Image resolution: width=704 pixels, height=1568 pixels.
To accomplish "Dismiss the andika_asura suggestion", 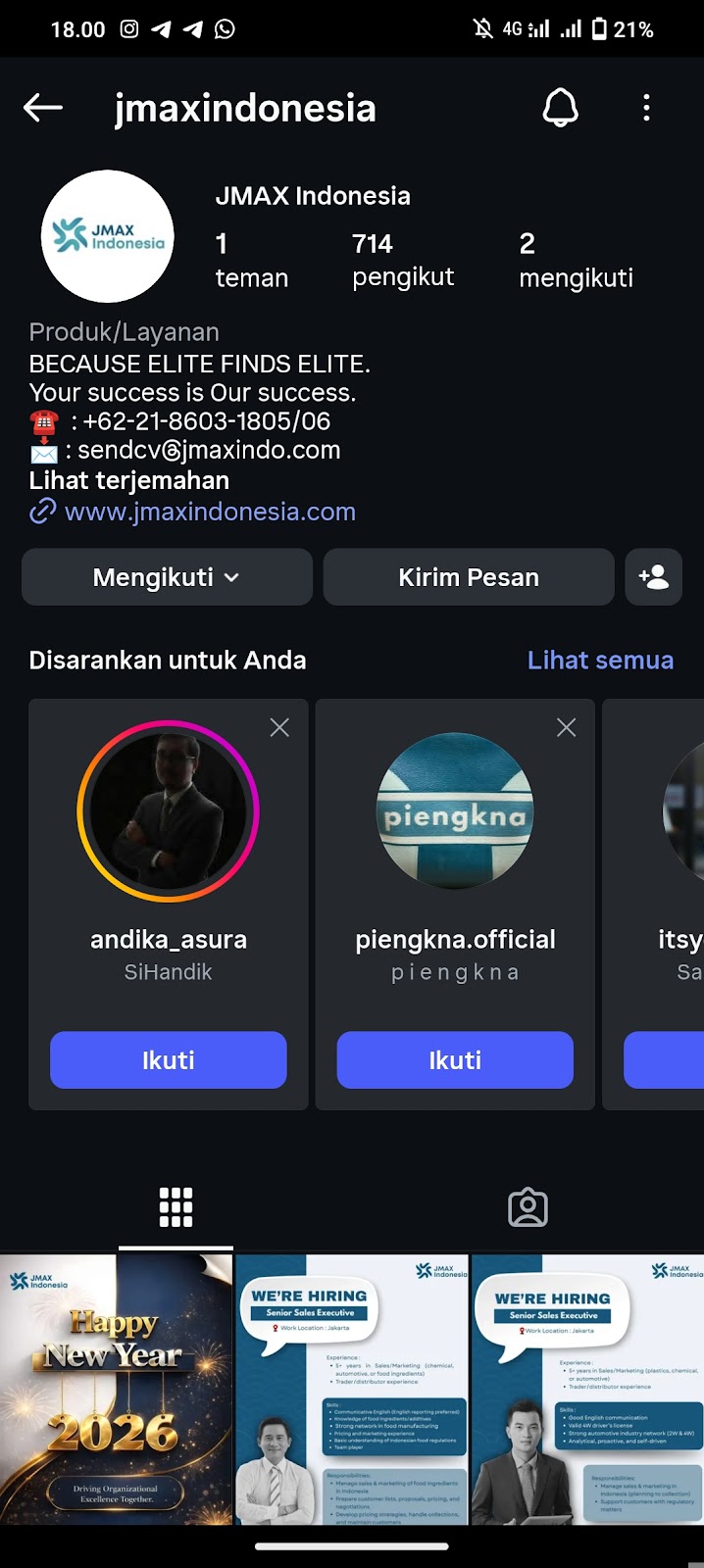I will tap(279, 727).
